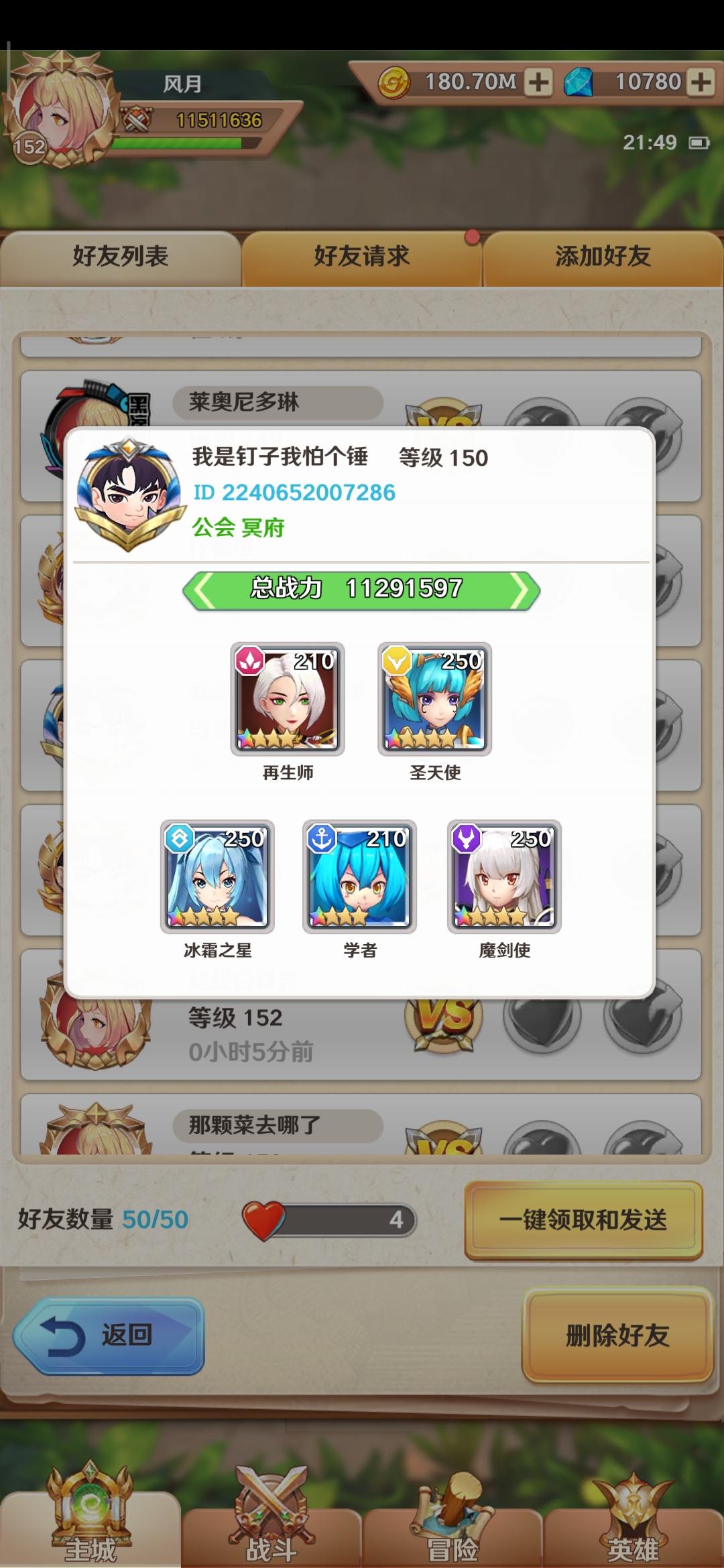Tap the 返回 back button
This screenshot has height=1568, width=724.
coord(109,1335)
